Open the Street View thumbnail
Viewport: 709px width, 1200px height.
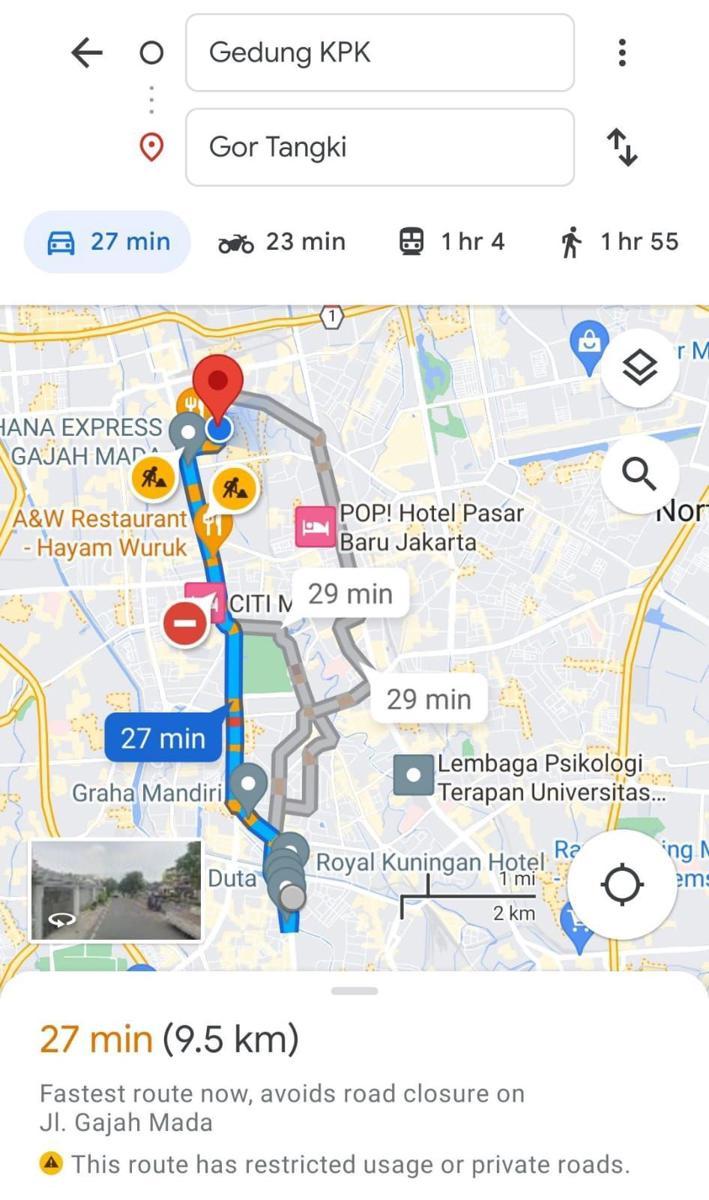pos(116,891)
